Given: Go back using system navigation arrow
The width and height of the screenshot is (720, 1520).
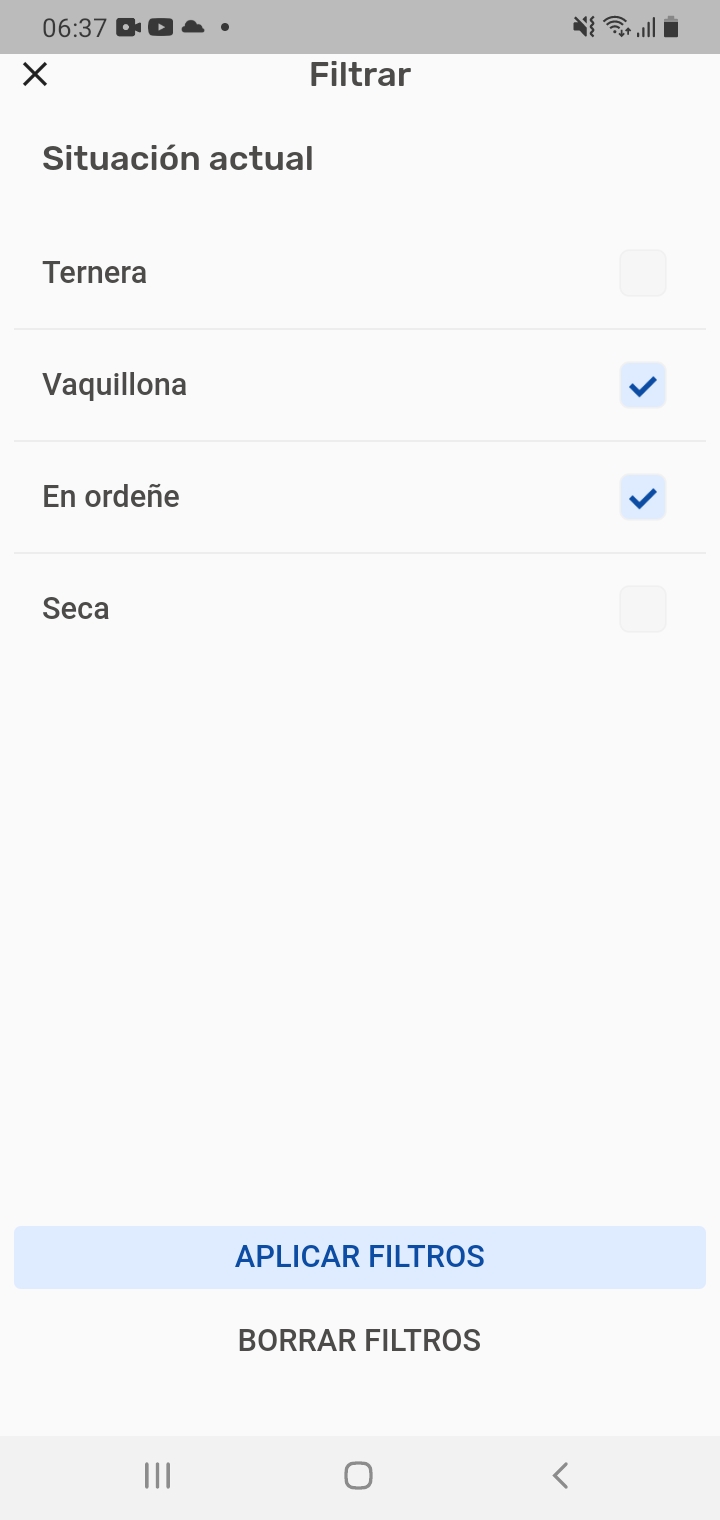Looking at the screenshot, I should click(561, 1475).
